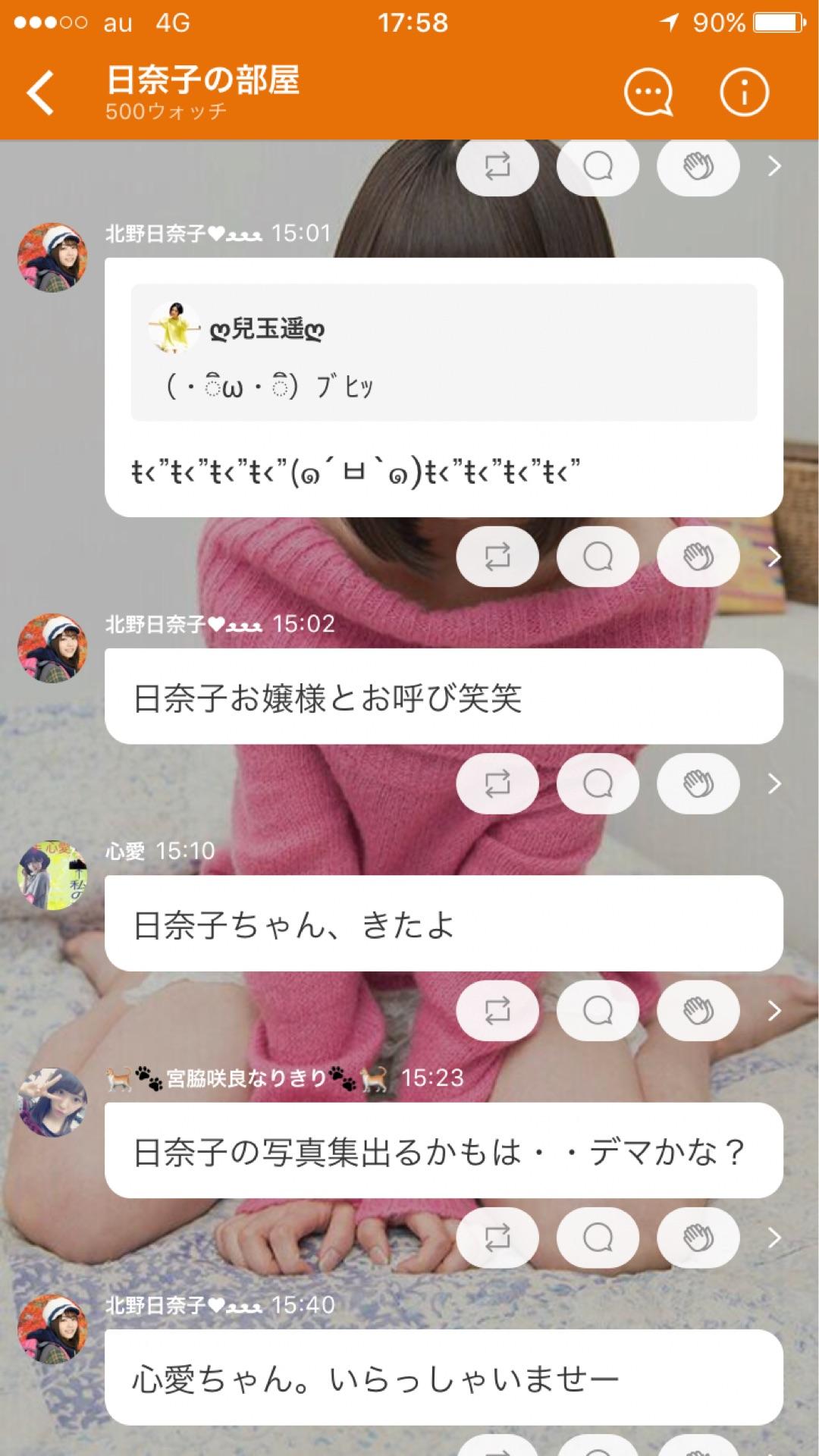Expand more options for 写真集出るかも message
This screenshot has height=1456, width=819.
(774, 1238)
